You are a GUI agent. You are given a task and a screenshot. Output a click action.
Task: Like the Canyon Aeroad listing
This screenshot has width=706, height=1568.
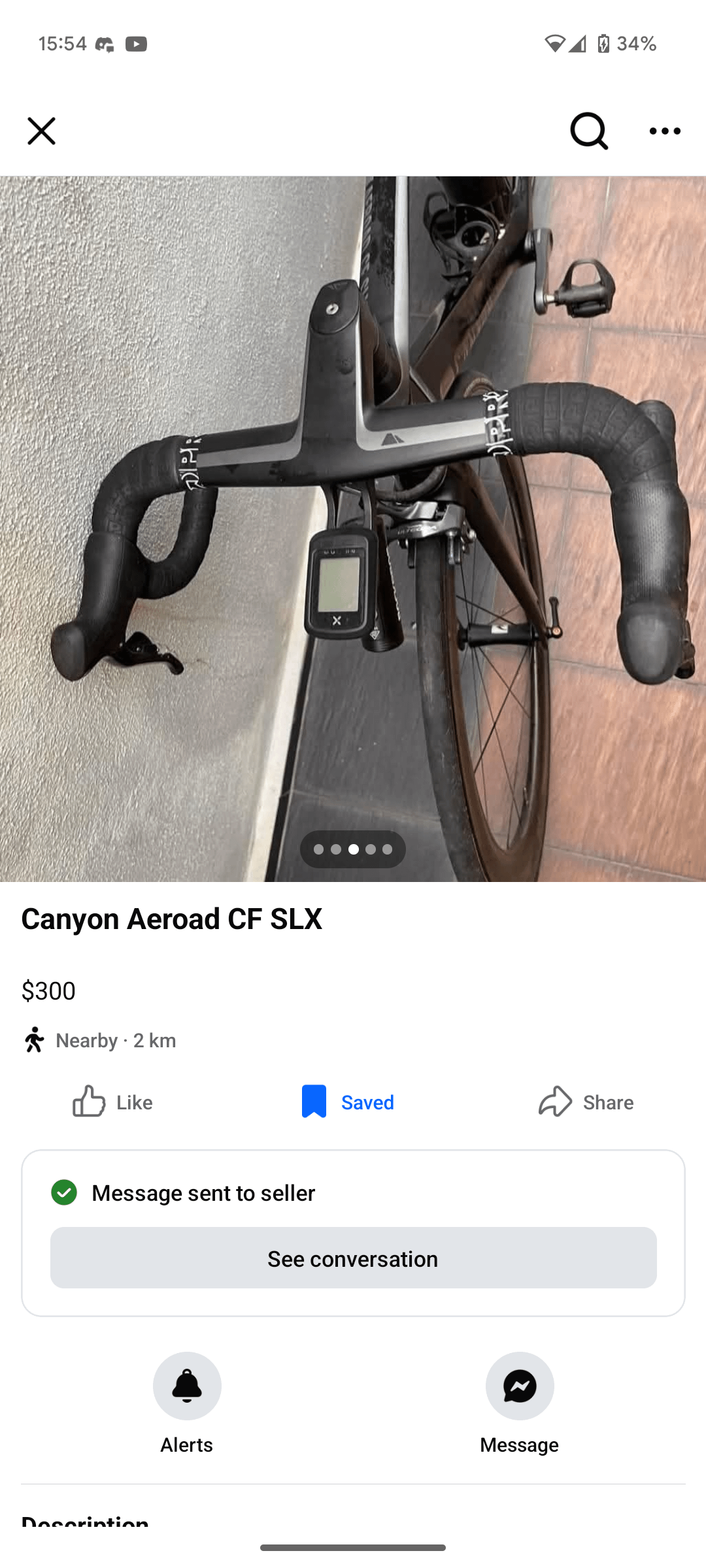tap(112, 1102)
